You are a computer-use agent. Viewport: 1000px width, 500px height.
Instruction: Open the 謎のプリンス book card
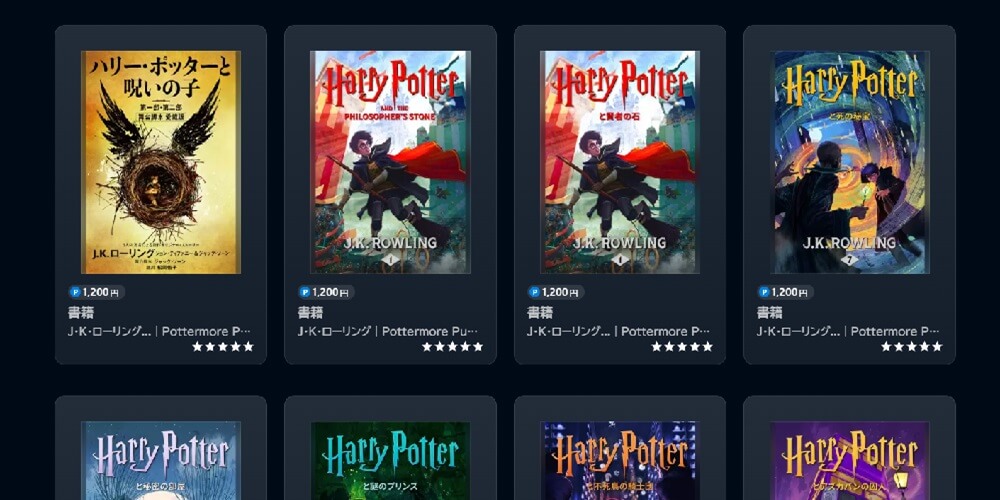(390, 460)
